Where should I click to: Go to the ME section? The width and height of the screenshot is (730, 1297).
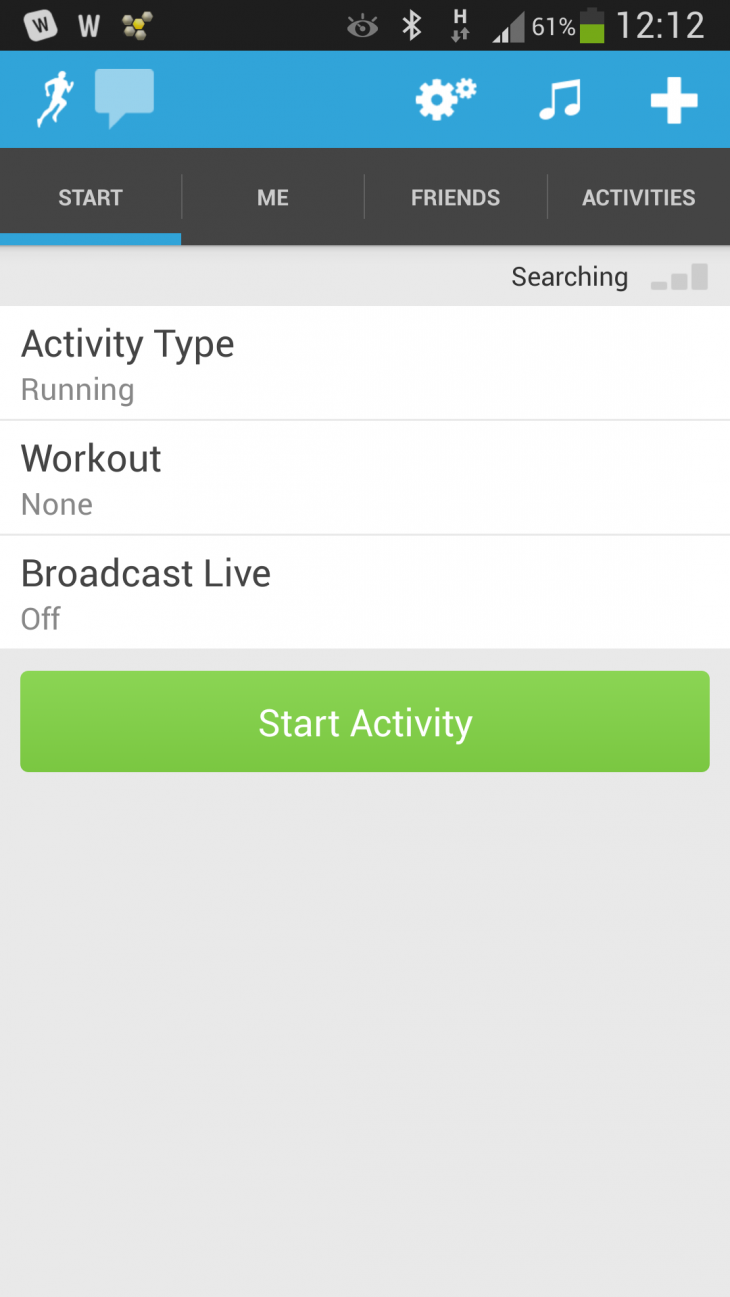pyautogui.click(x=272, y=197)
